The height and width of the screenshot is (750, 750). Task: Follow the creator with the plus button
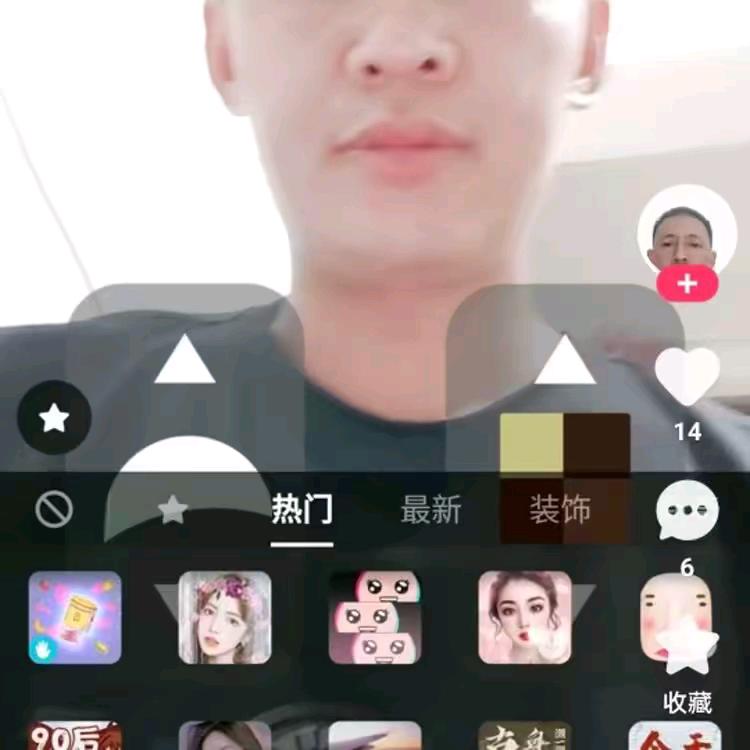coord(687,284)
